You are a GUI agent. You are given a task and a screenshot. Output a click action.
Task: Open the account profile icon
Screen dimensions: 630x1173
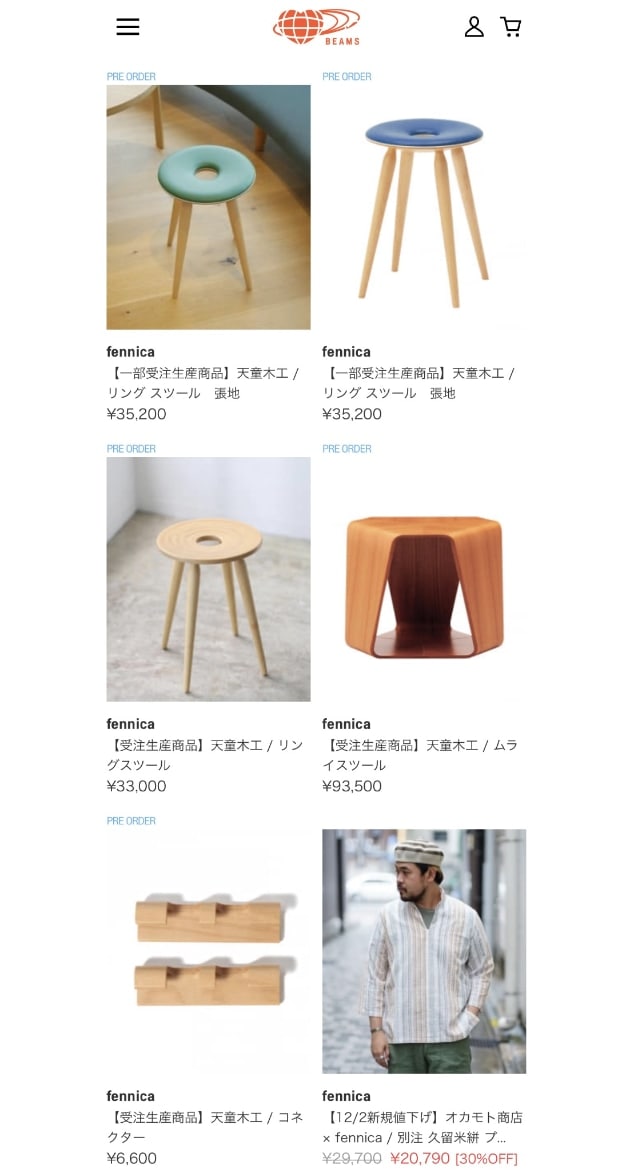(474, 27)
